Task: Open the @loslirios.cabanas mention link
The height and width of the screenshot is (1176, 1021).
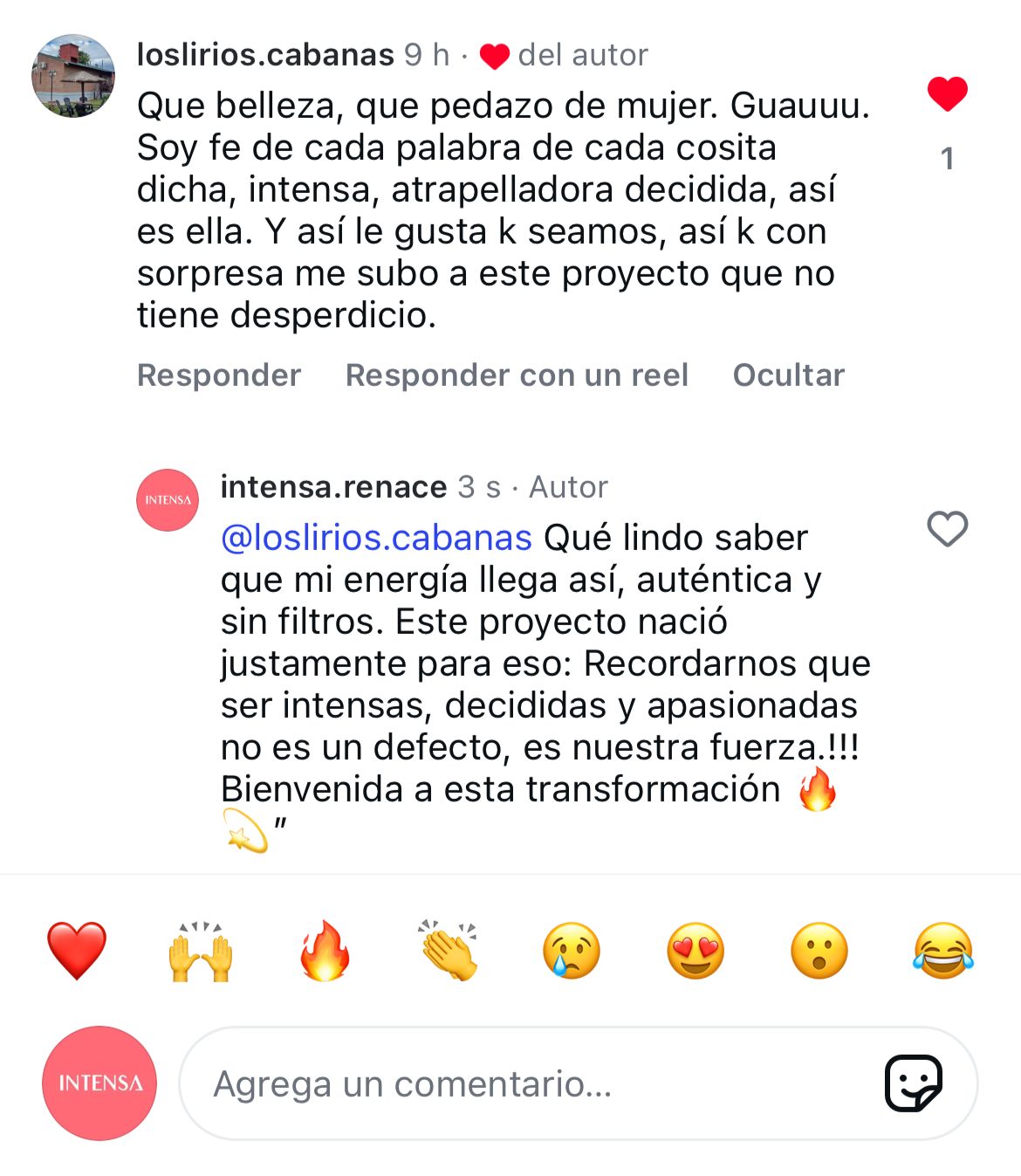Action: pyautogui.click(x=377, y=537)
